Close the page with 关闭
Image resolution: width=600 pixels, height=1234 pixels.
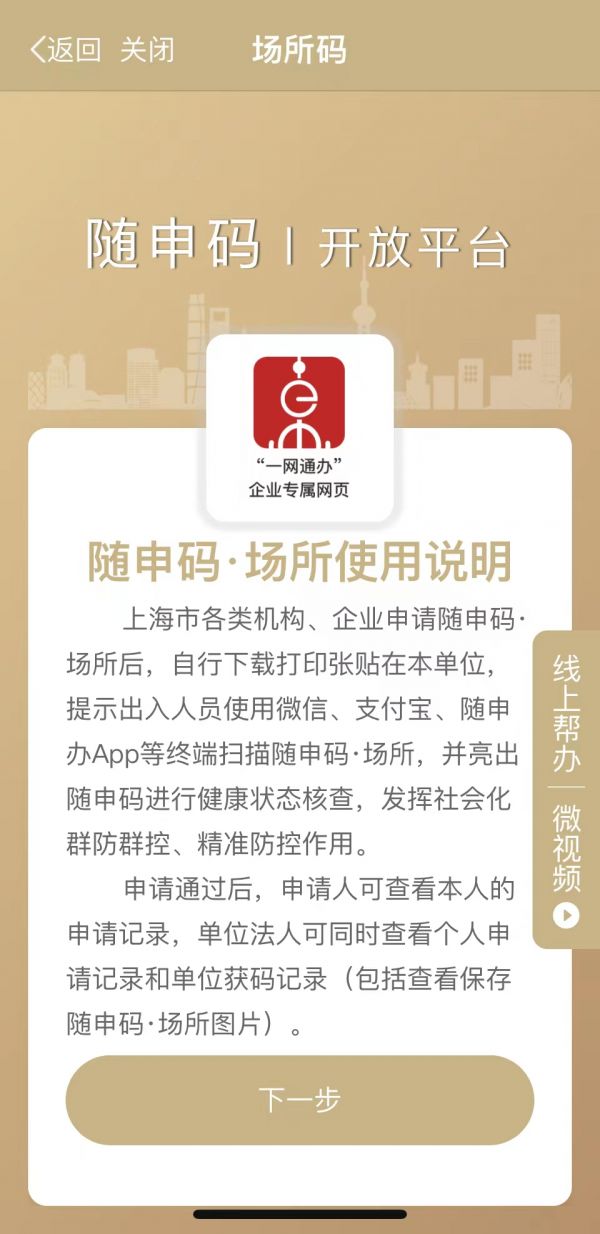coord(147,49)
